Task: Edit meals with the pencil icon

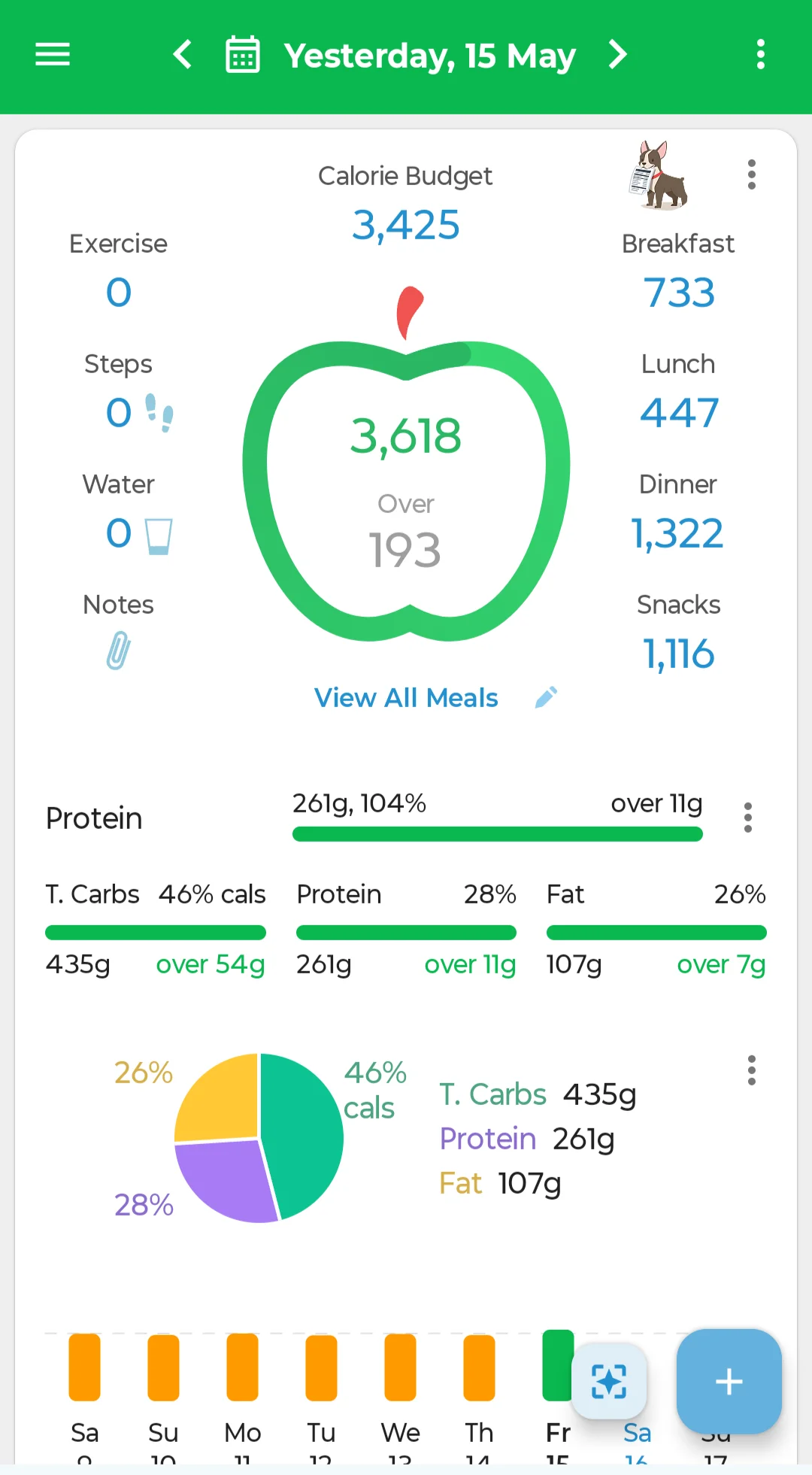Action: pyautogui.click(x=547, y=697)
